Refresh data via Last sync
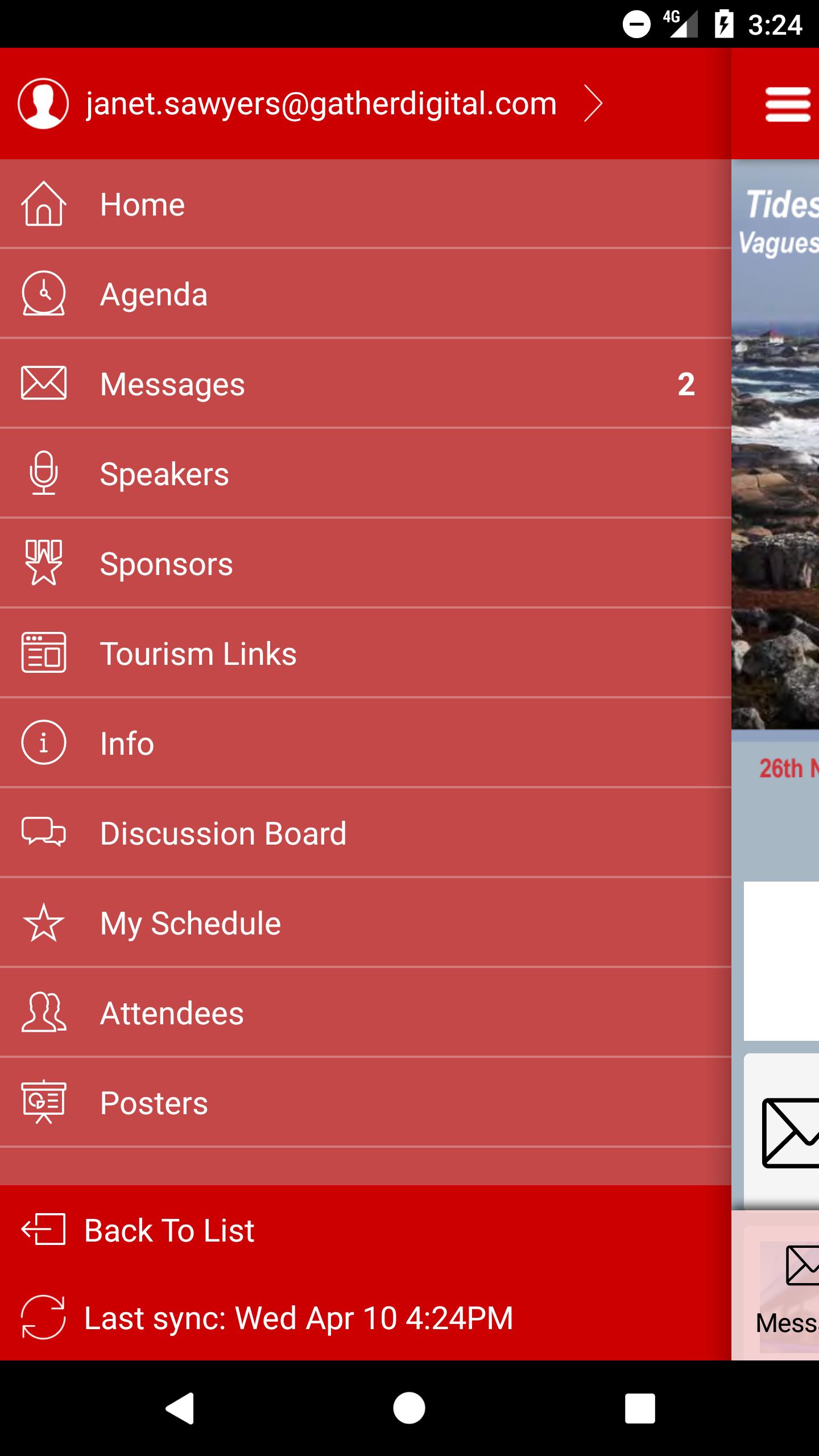 [298, 1318]
